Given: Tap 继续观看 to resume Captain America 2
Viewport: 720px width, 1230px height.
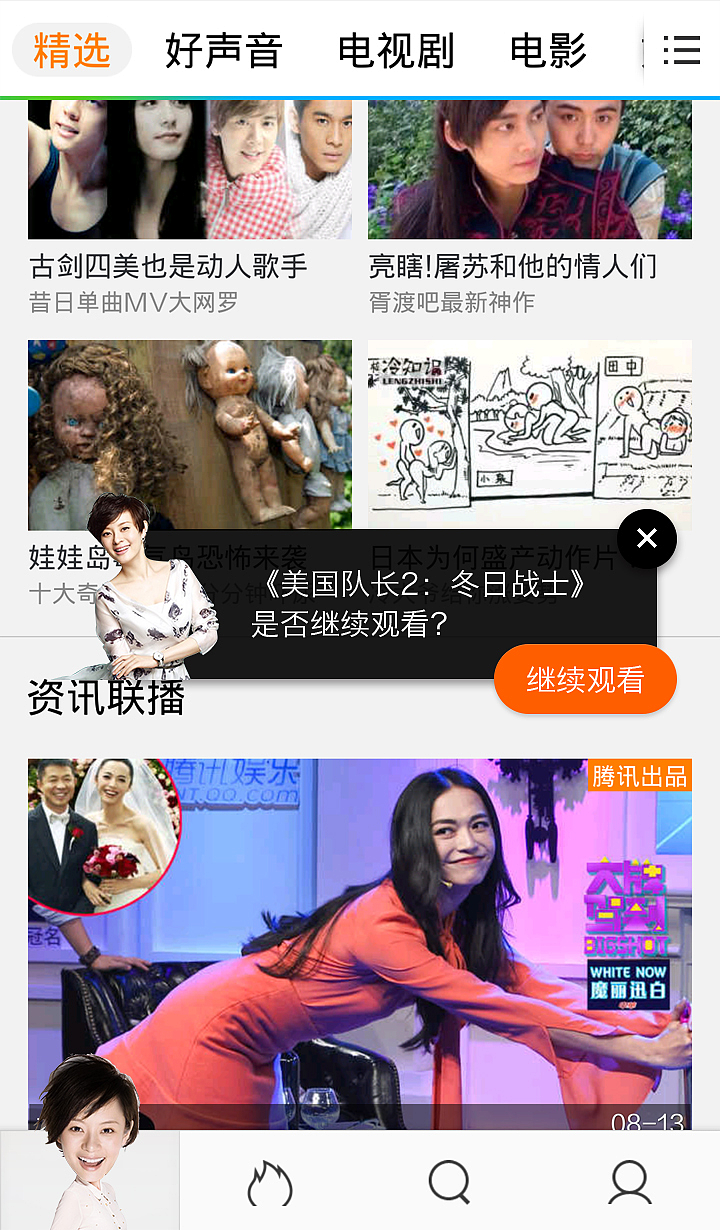Looking at the screenshot, I should tap(585, 679).
